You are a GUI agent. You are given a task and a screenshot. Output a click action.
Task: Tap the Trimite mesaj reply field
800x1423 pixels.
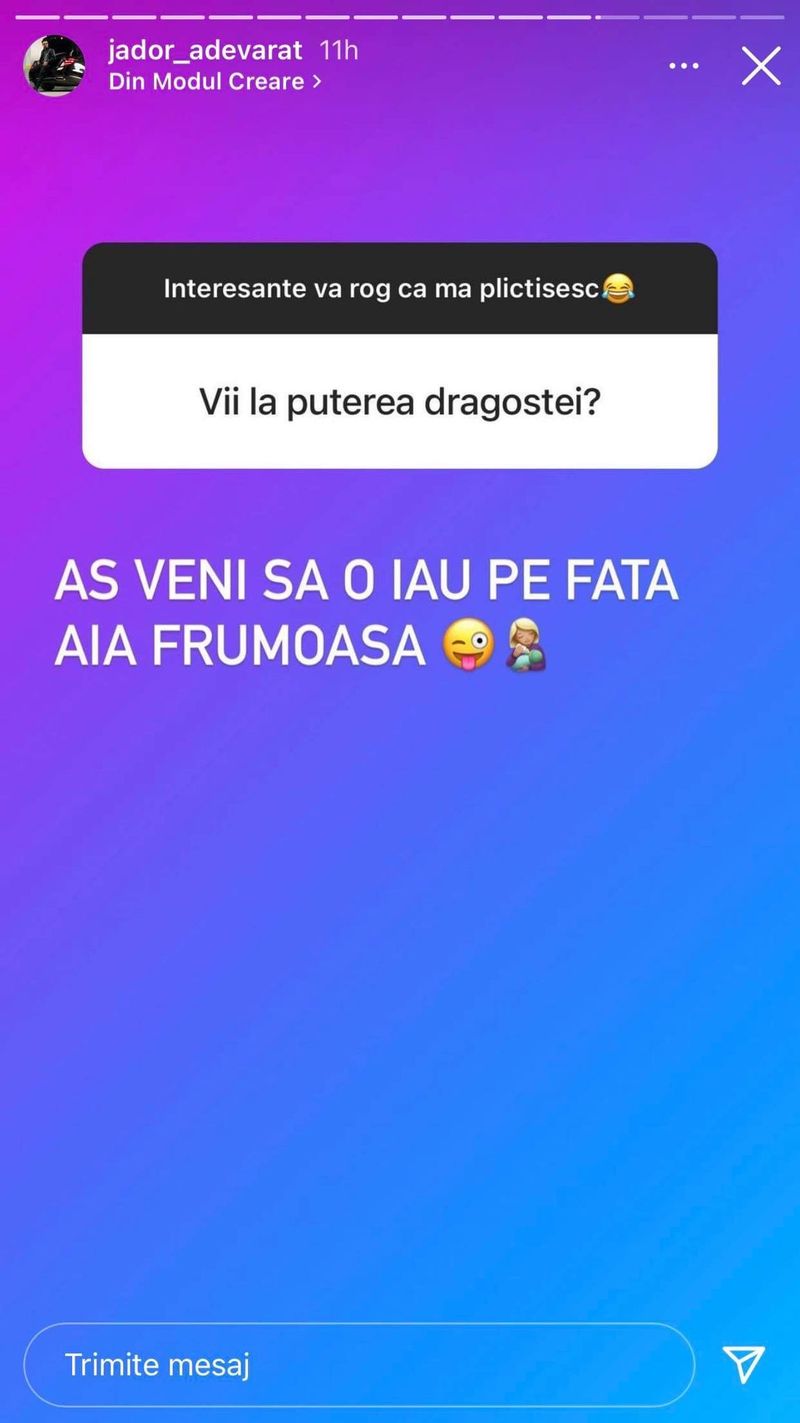click(x=358, y=1364)
